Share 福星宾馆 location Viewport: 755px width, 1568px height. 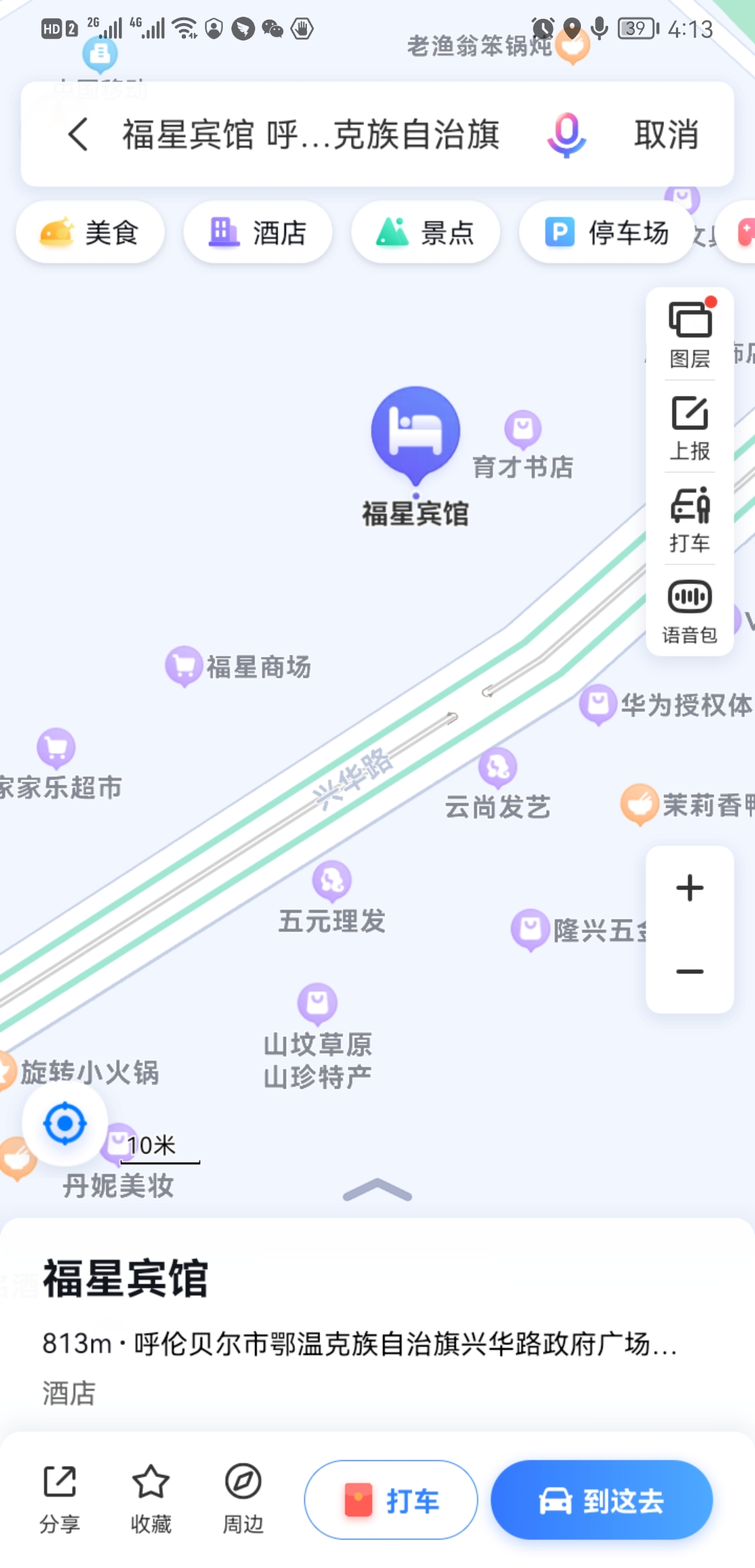[x=59, y=1498]
